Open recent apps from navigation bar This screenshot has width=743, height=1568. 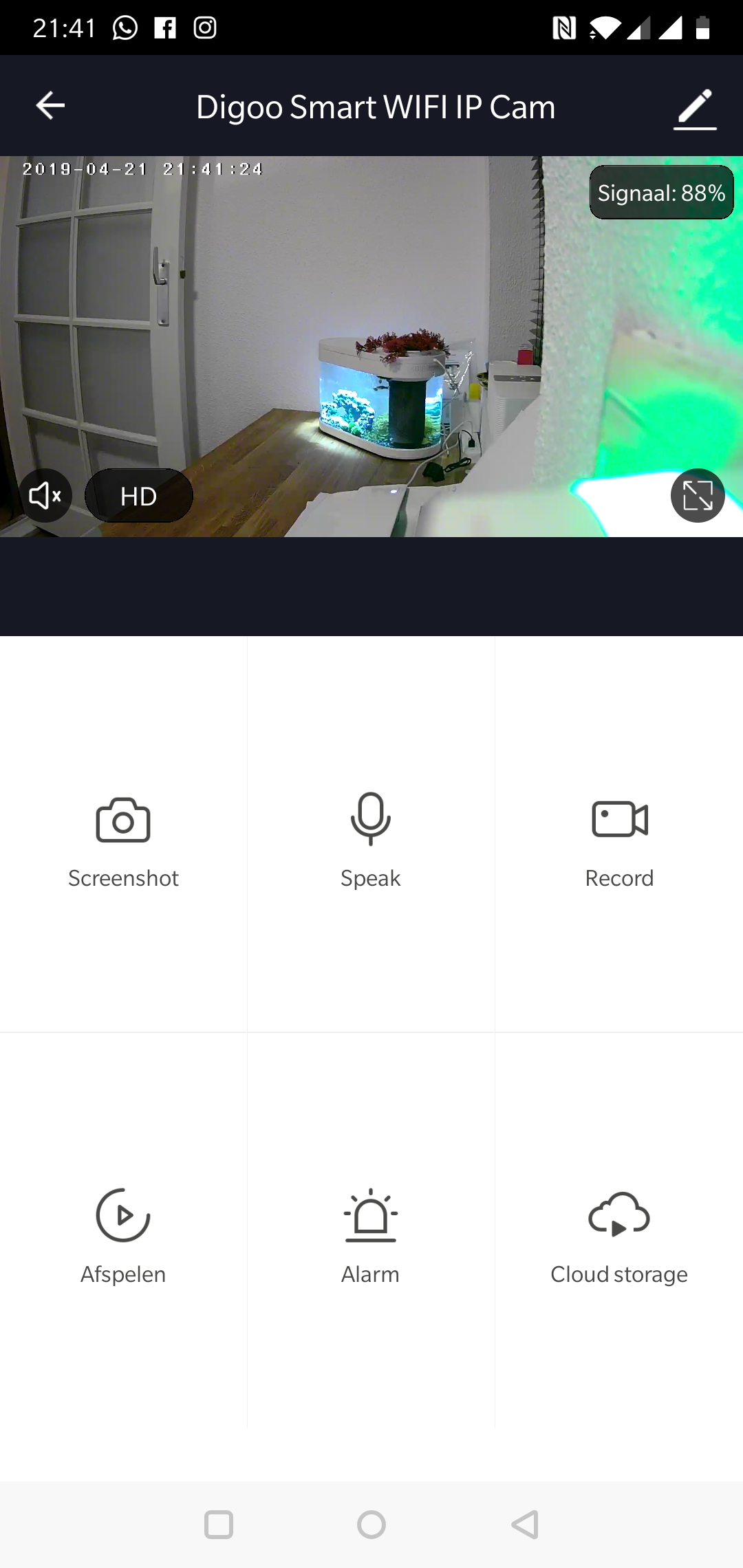tap(219, 1525)
